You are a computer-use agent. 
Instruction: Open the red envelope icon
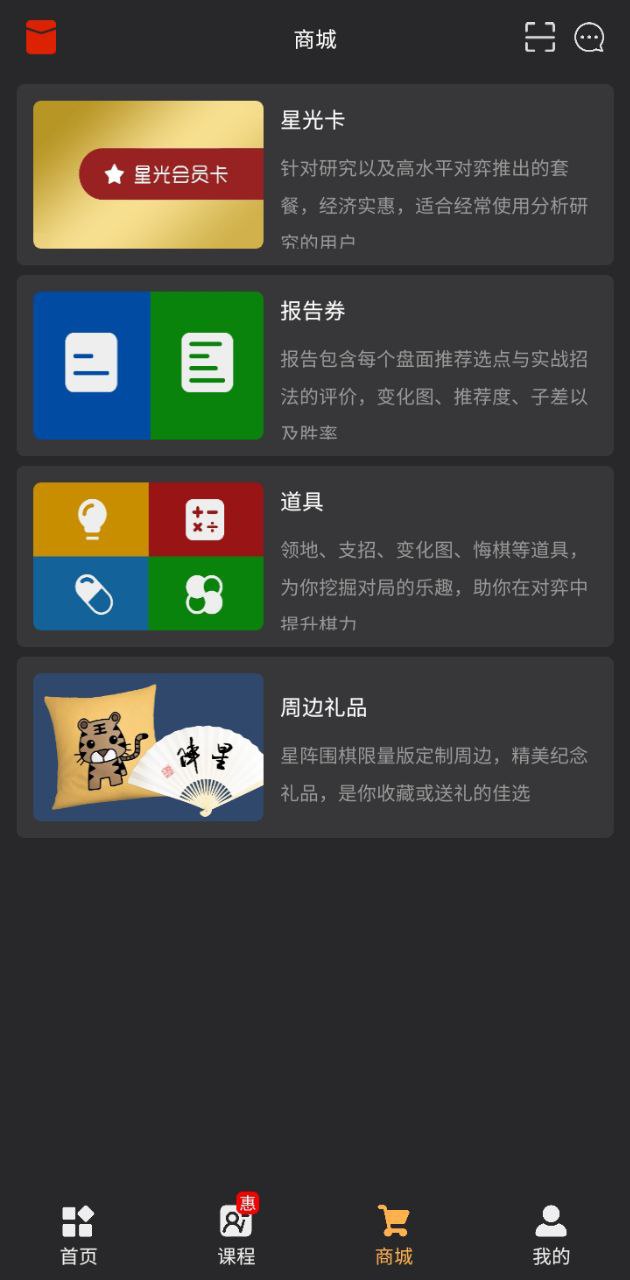(x=41, y=38)
